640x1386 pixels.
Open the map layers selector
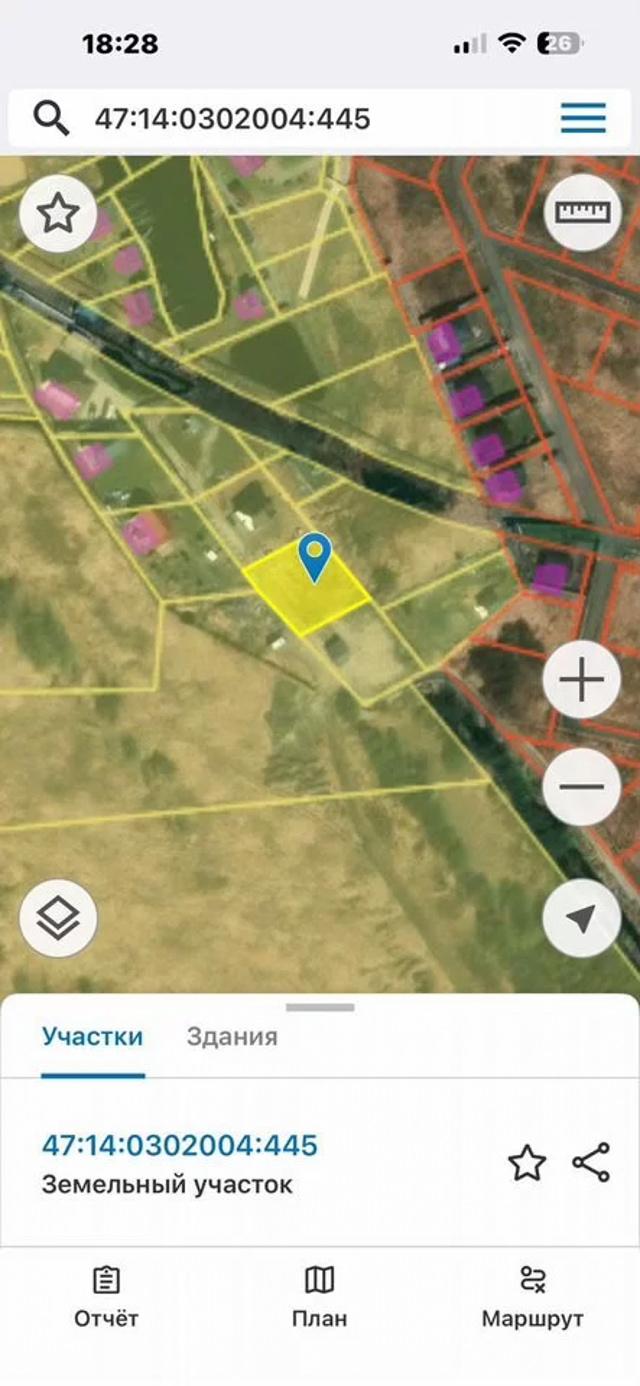[x=58, y=918]
